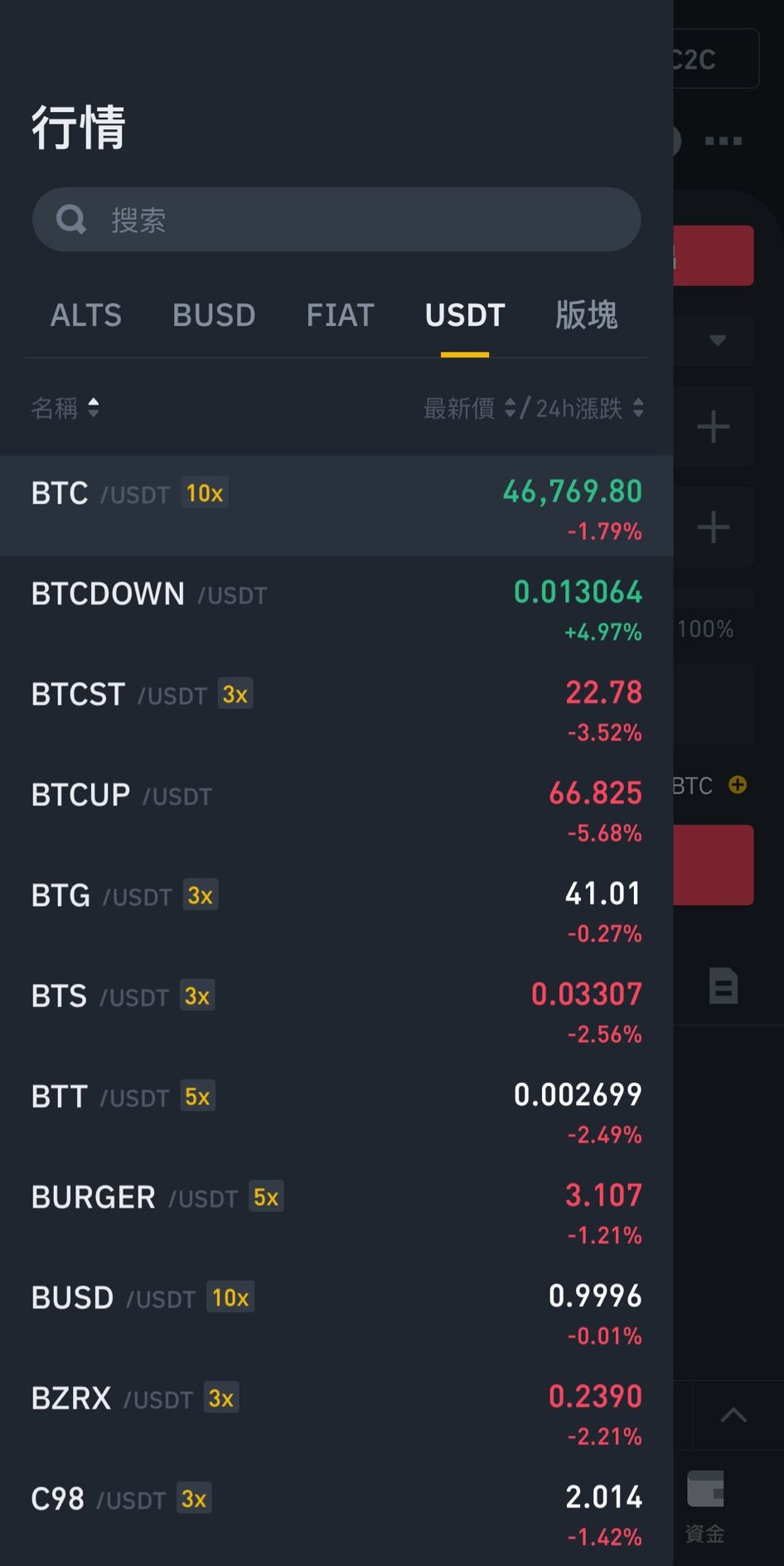The height and width of the screenshot is (1566, 784).
Task: Open the BTG/USDT pair
Action: (x=336, y=909)
